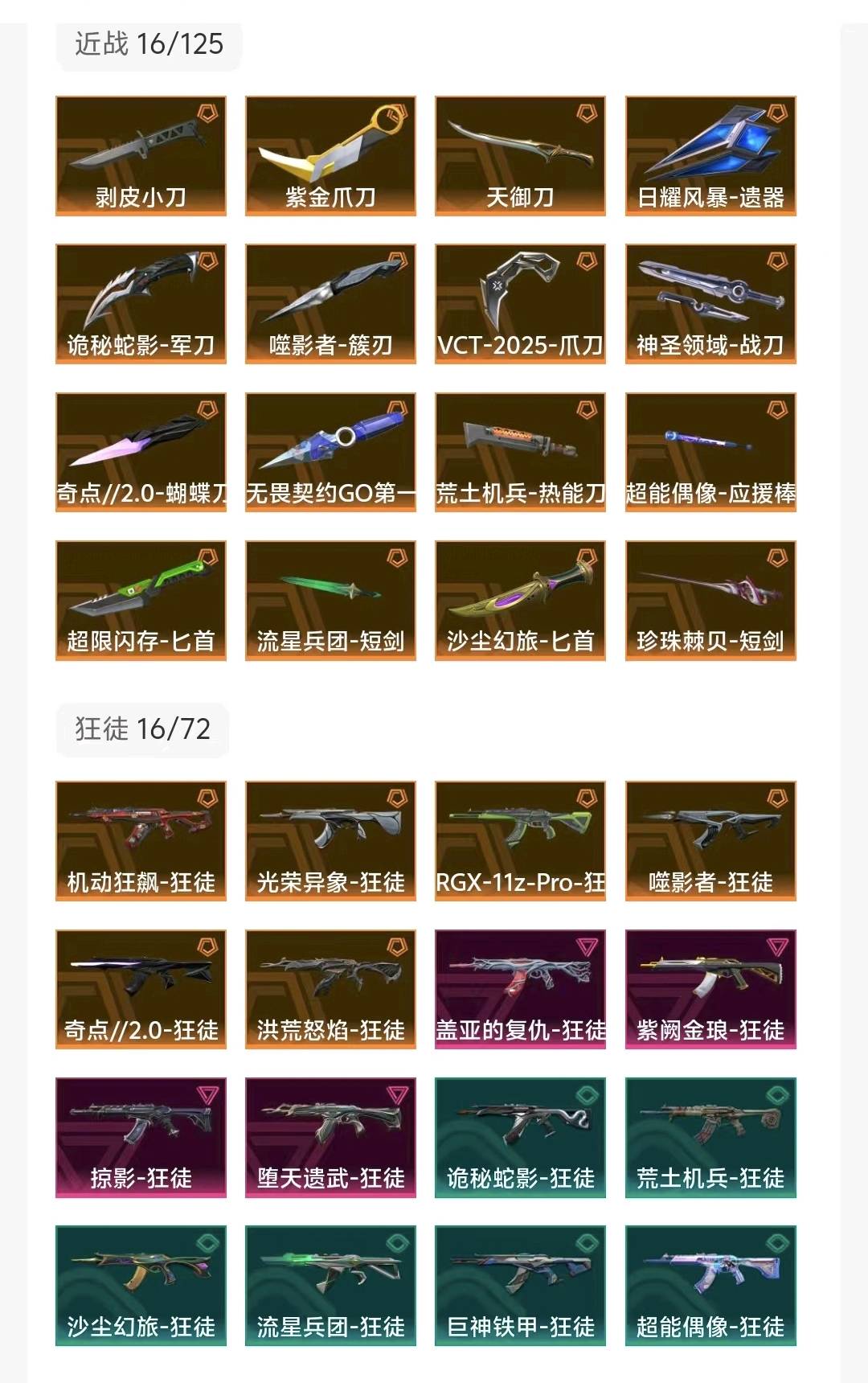
Task: Open the 超限闪存-匕首 tile
Action: [141, 600]
